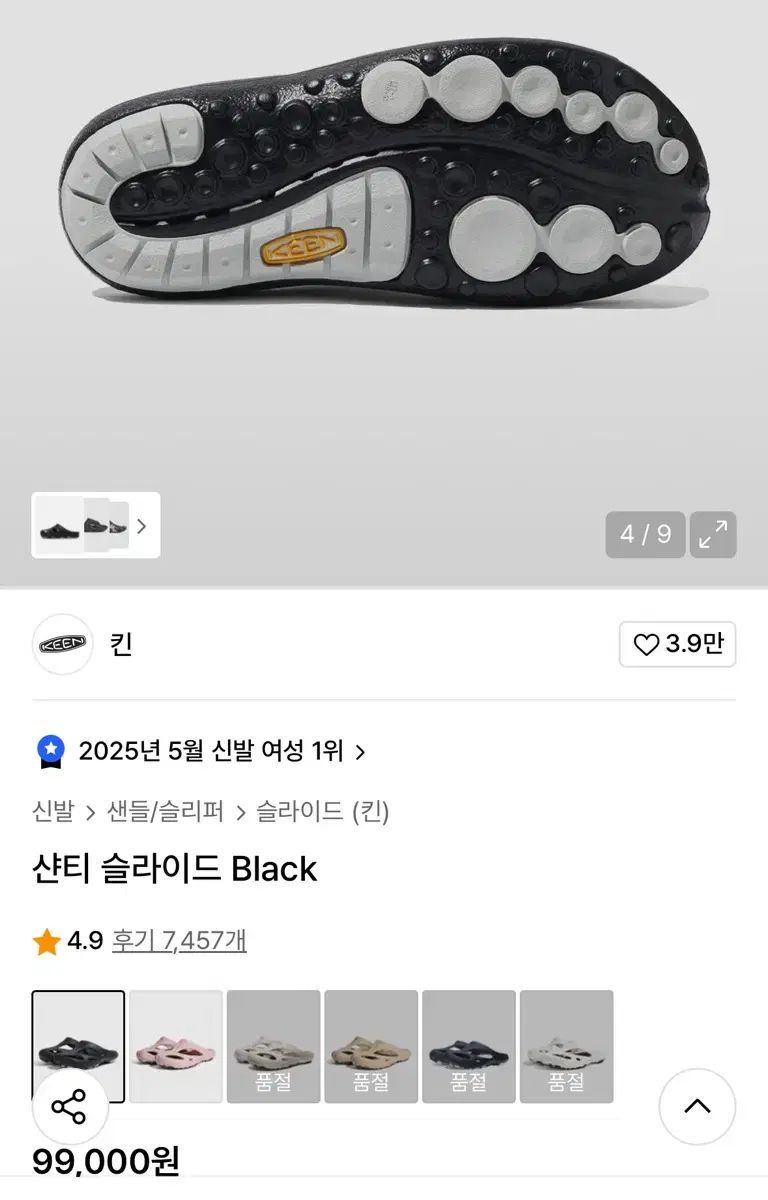
Task: Jump back to the top of the page
Action: [x=697, y=1106]
